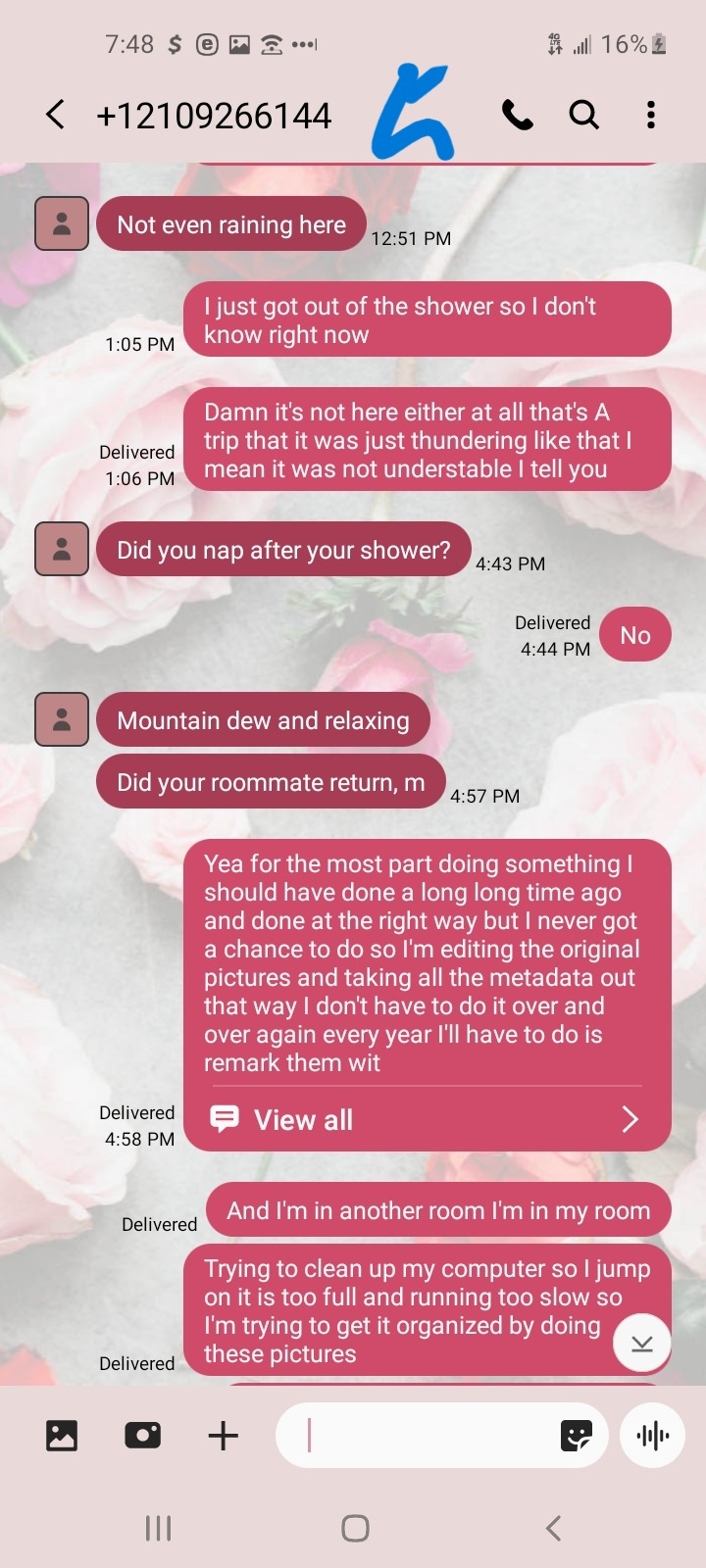Tap the system home button
706x1568 pixels.
pos(355,1528)
